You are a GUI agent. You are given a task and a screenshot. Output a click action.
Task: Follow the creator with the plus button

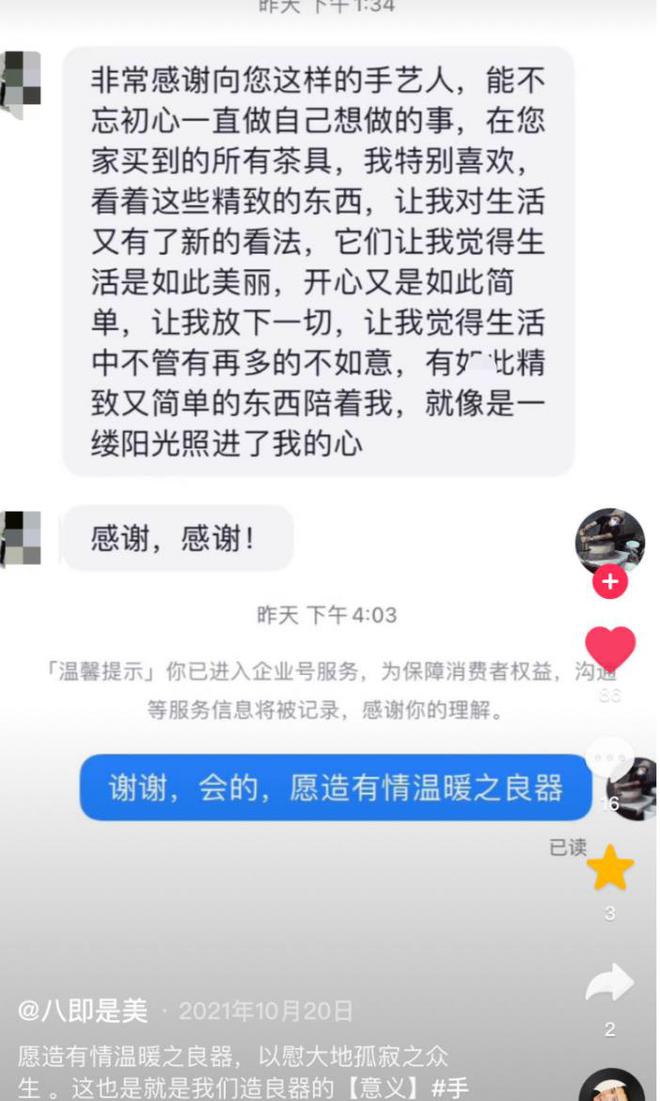point(610,582)
